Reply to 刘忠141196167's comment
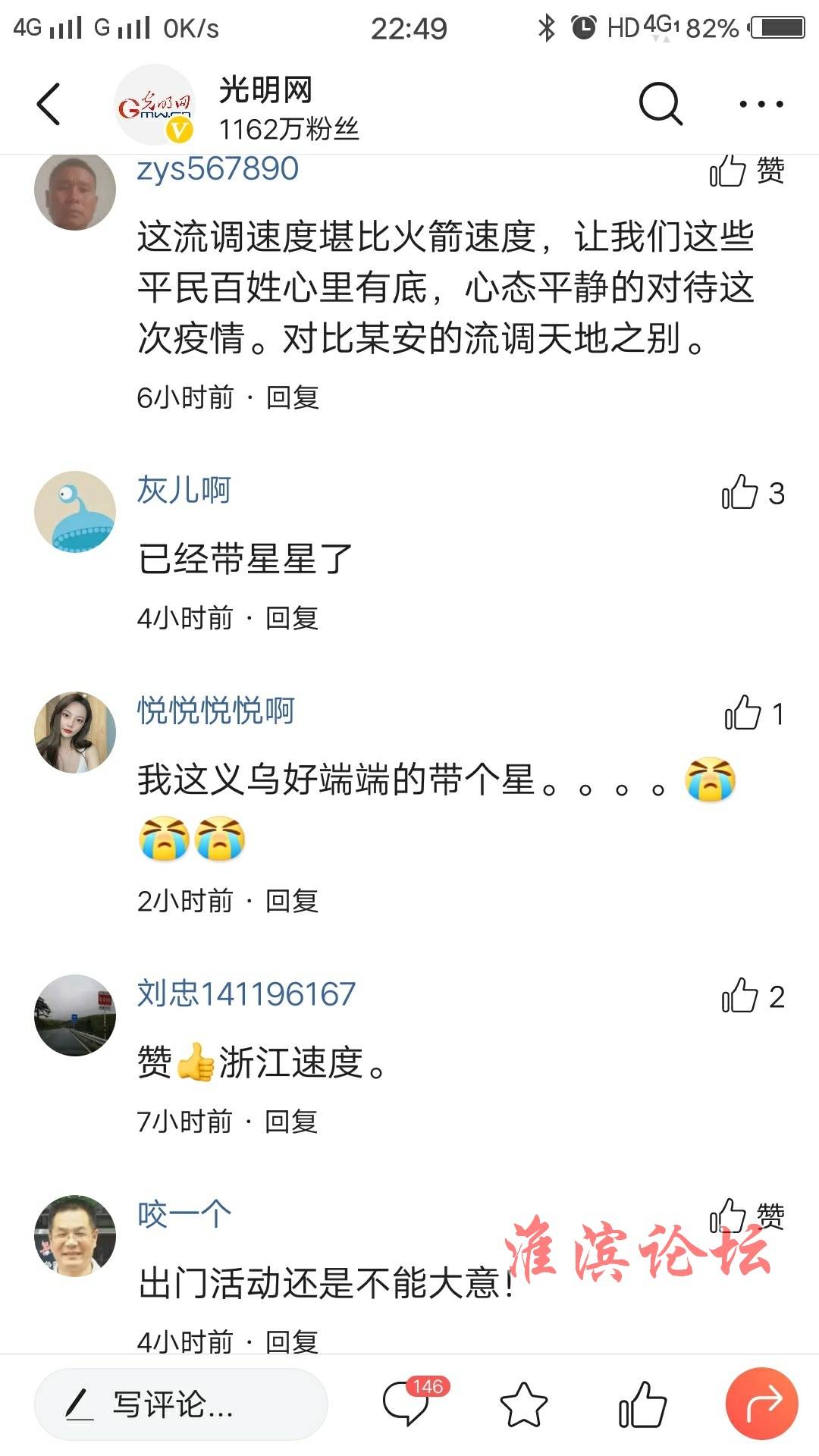This screenshot has height=1456, width=819. click(291, 1121)
